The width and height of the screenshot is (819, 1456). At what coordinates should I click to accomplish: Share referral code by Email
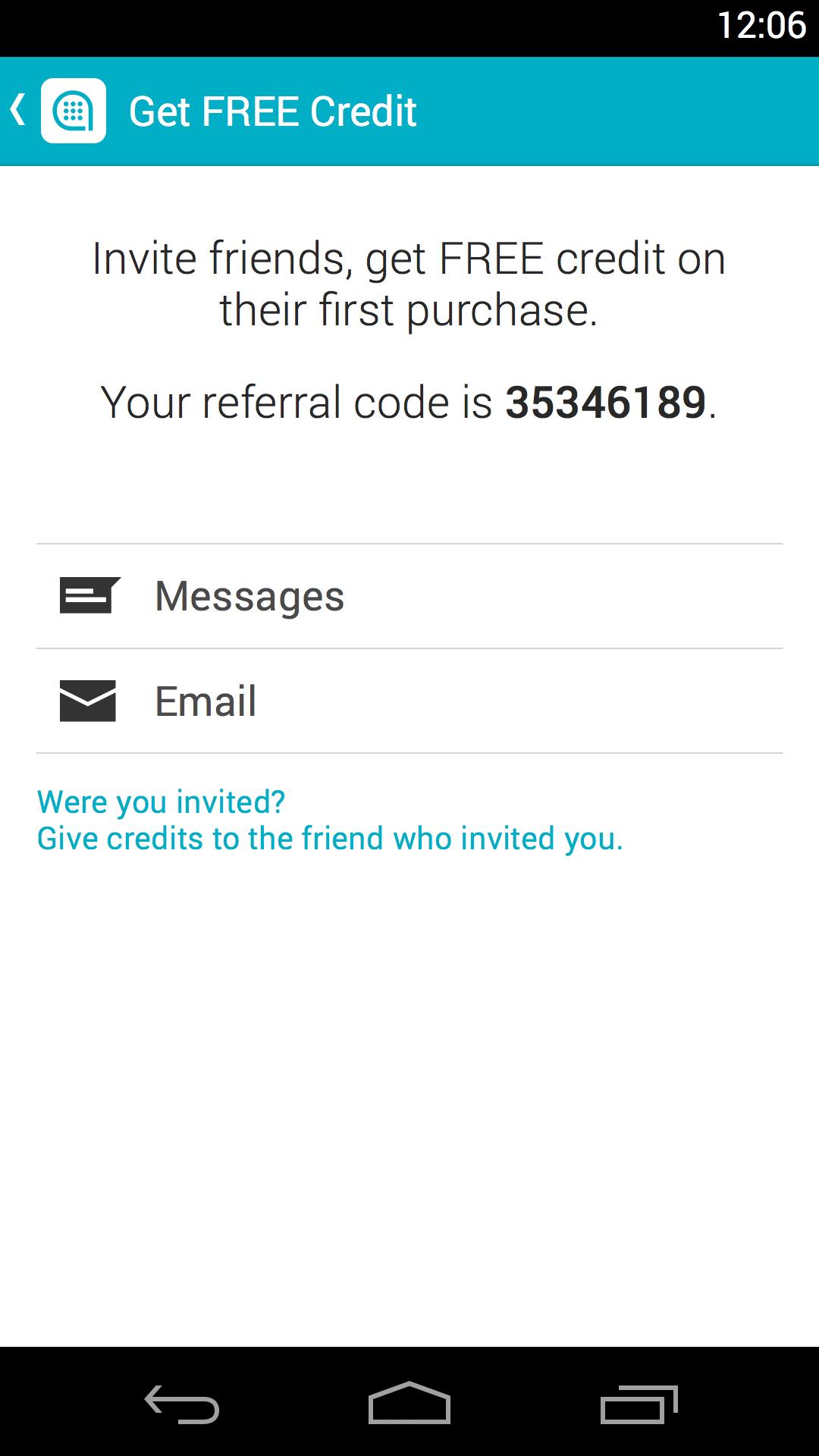click(x=409, y=701)
